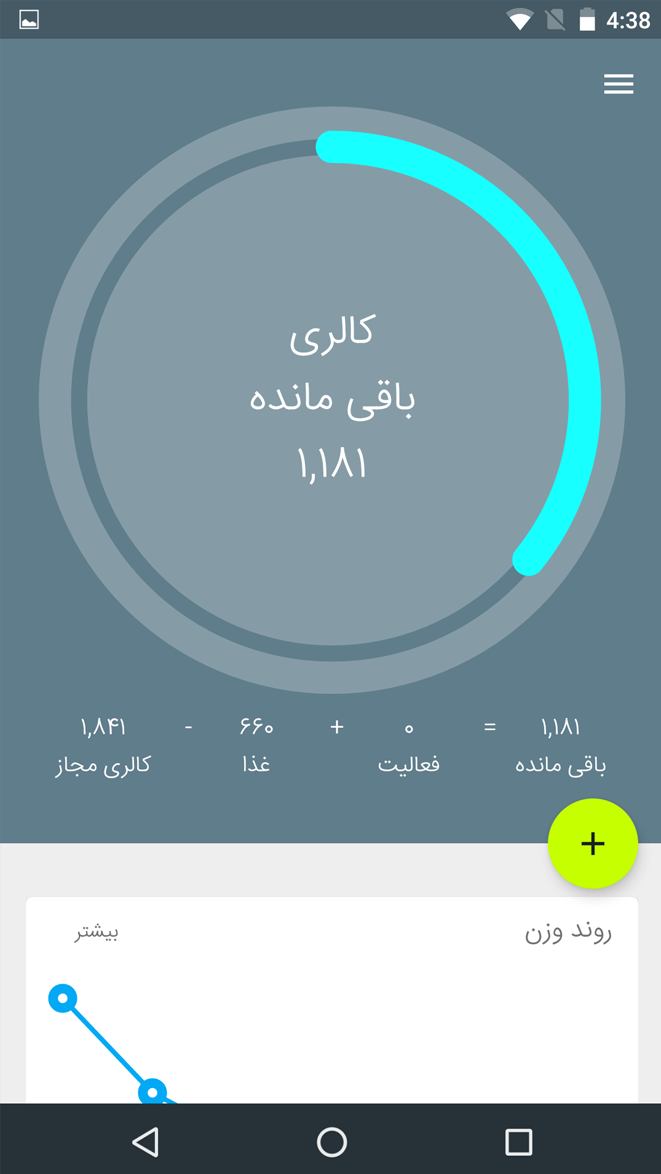Tap the remaining calories ring
Image resolution: width=661 pixels, height=1174 pixels.
331,400
